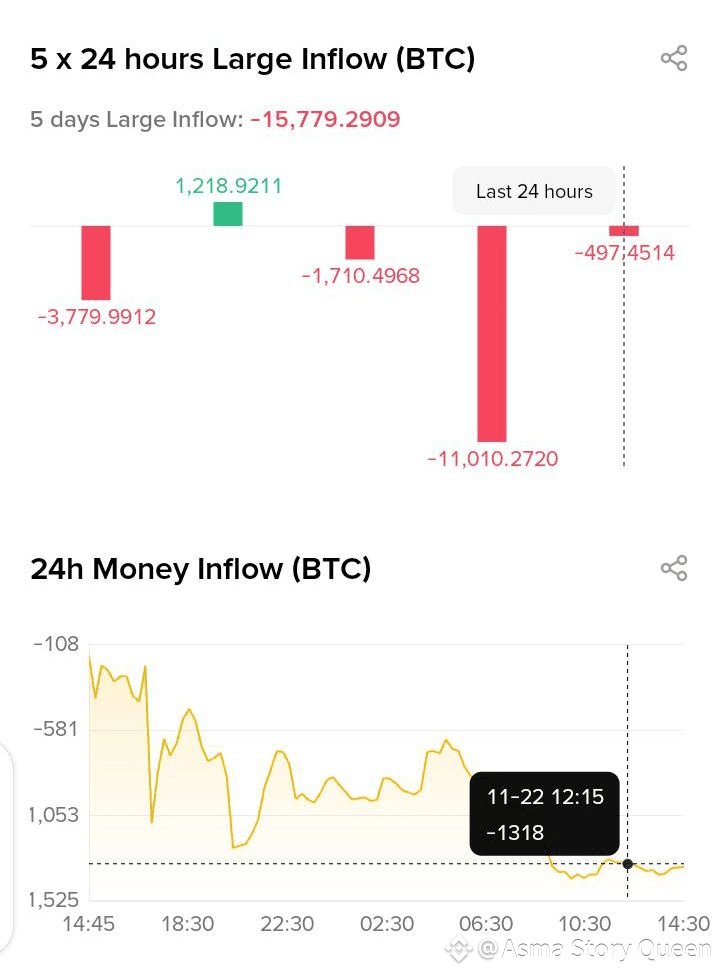
Task: Select the -11,010.2720 inflow bar
Action: pos(491,334)
